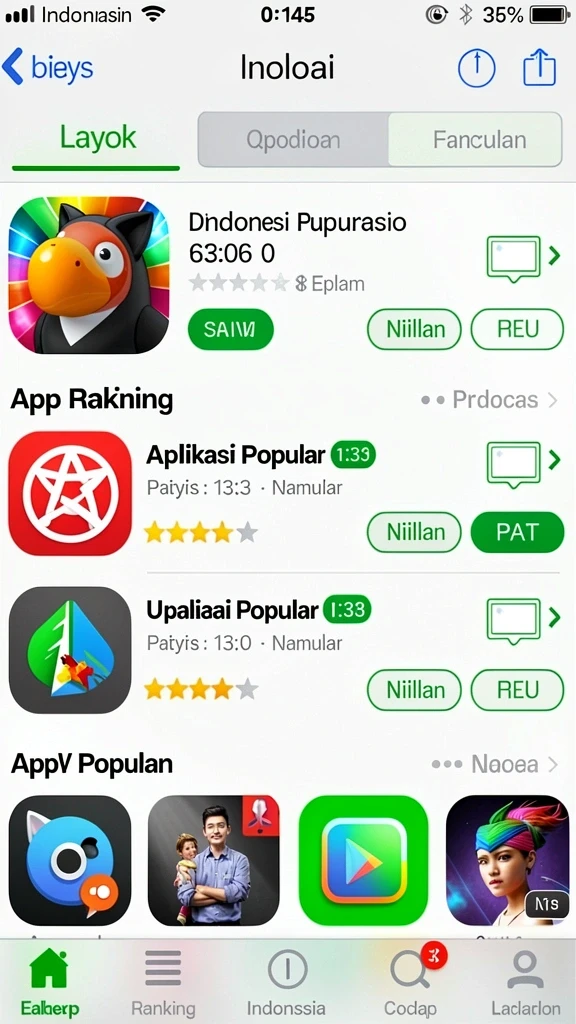Tap Niillan next to Dndonesi Pupurasio
576x1024 pixels.
pos(414,329)
